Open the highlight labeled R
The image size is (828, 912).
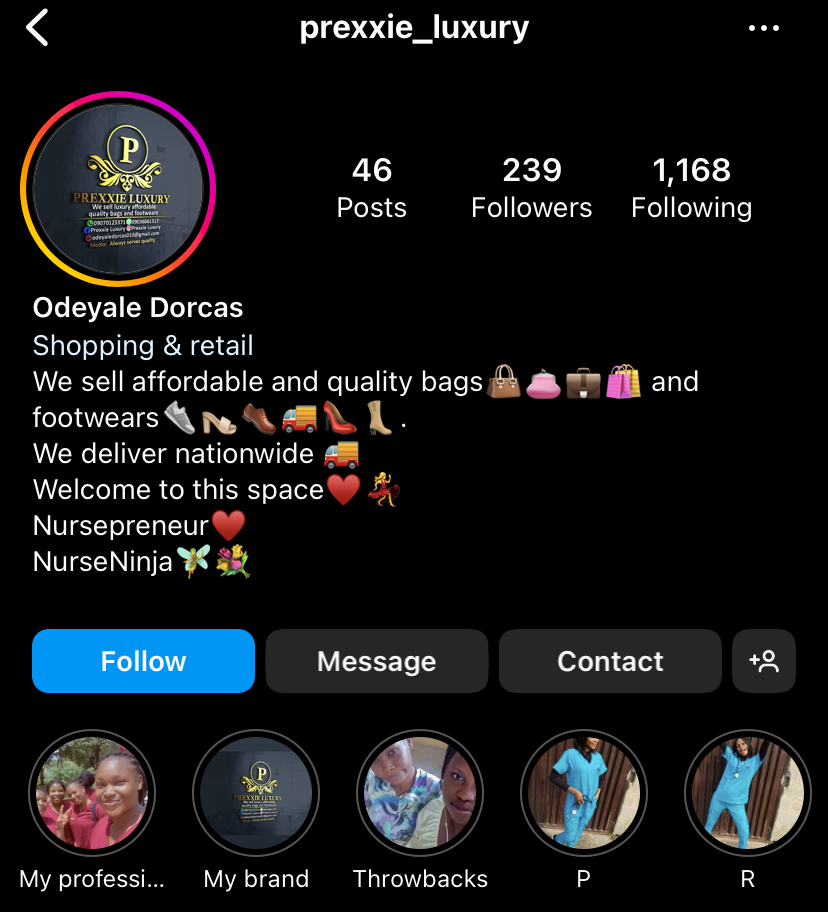pos(747,793)
